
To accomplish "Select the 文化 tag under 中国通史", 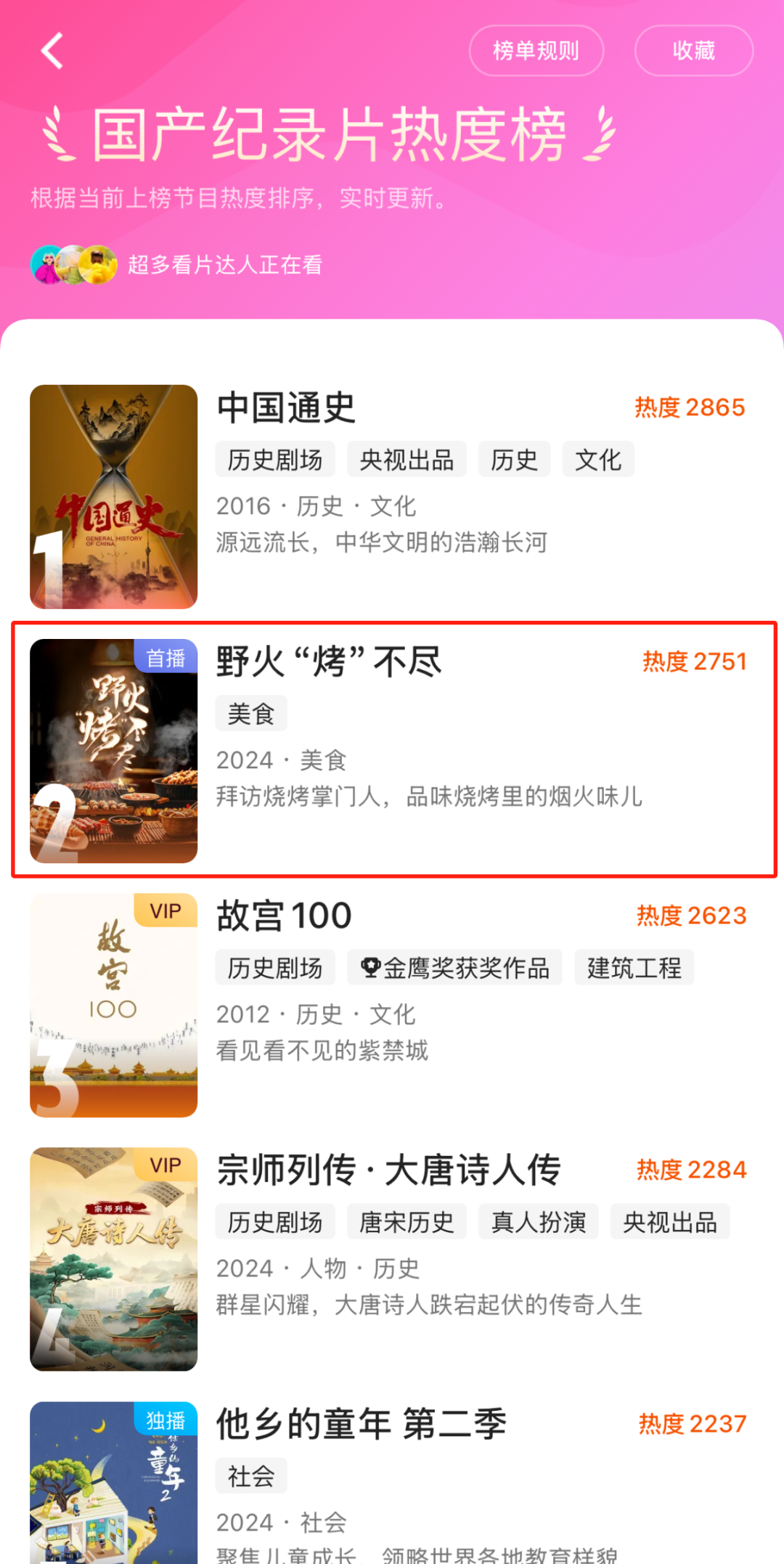I will pos(598,460).
